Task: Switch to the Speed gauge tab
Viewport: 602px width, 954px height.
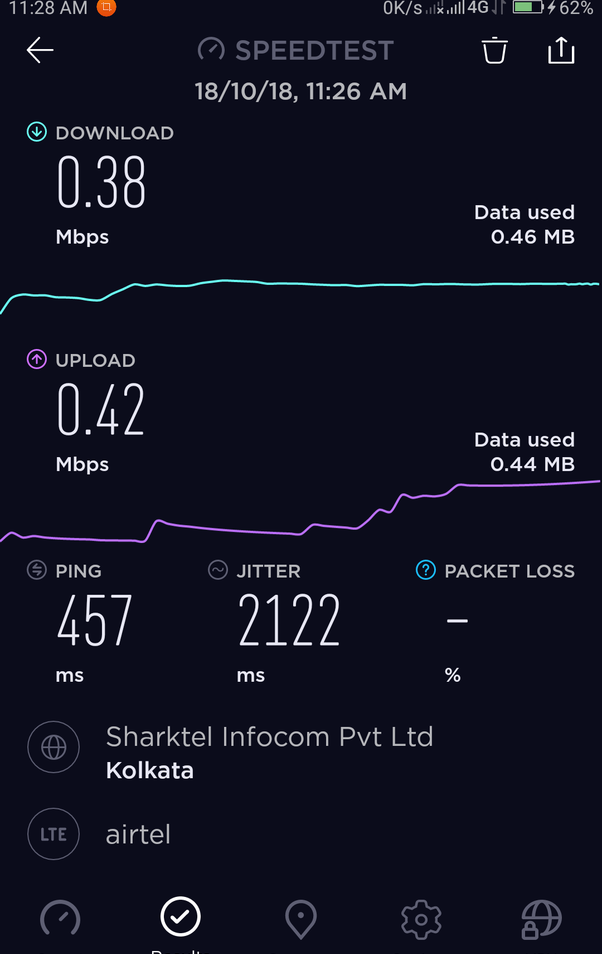Action: pos(60,918)
